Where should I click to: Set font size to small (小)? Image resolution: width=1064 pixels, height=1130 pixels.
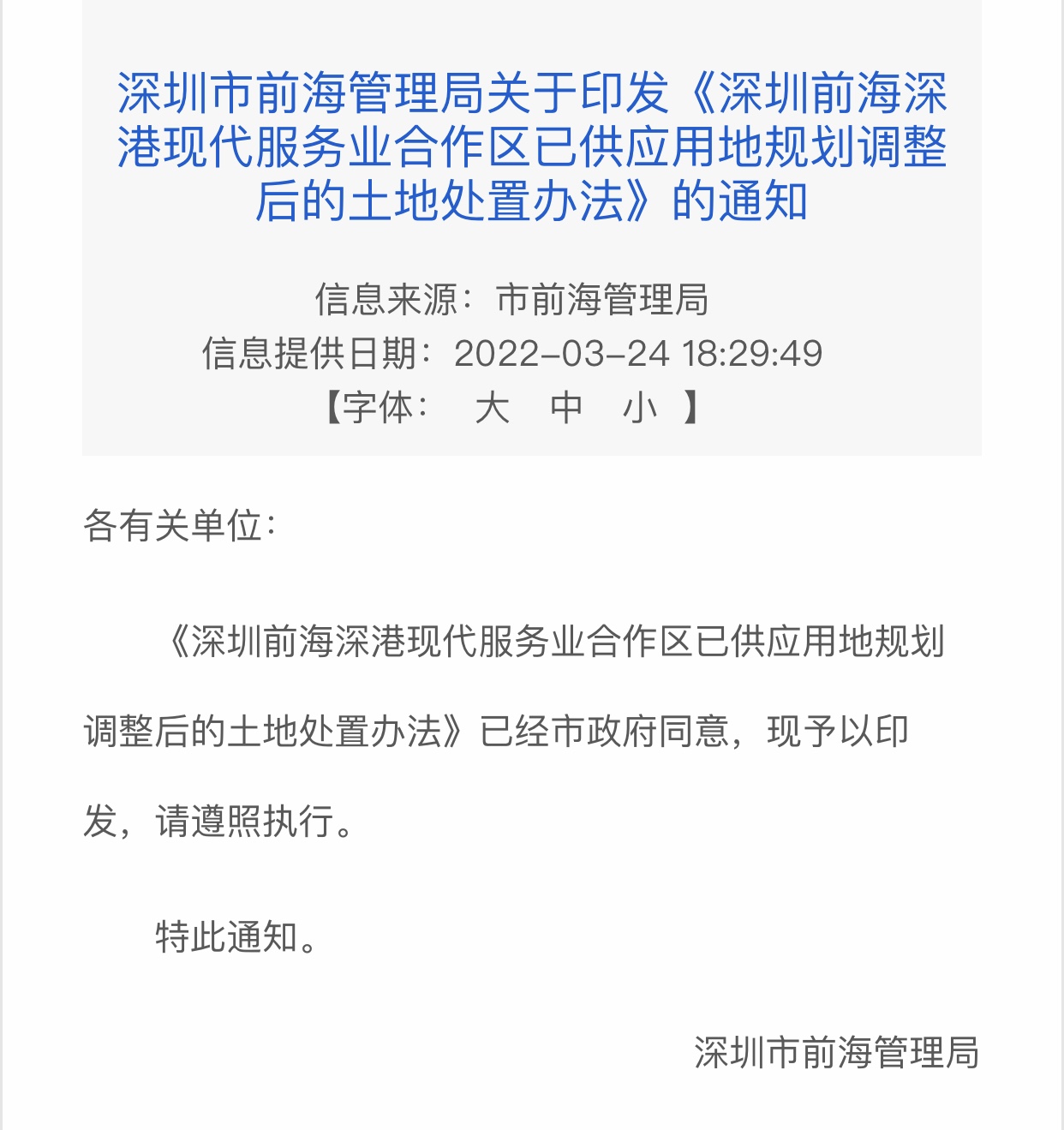[x=640, y=408]
